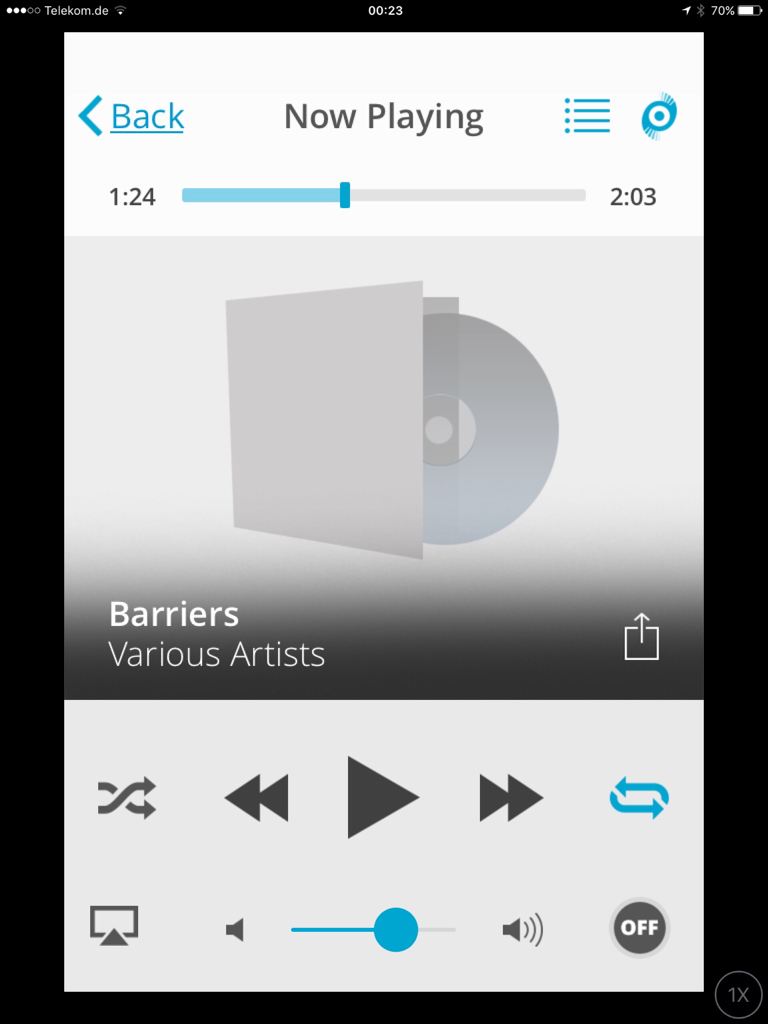
Task: Seek on the track progress bar
Action: tap(383, 195)
